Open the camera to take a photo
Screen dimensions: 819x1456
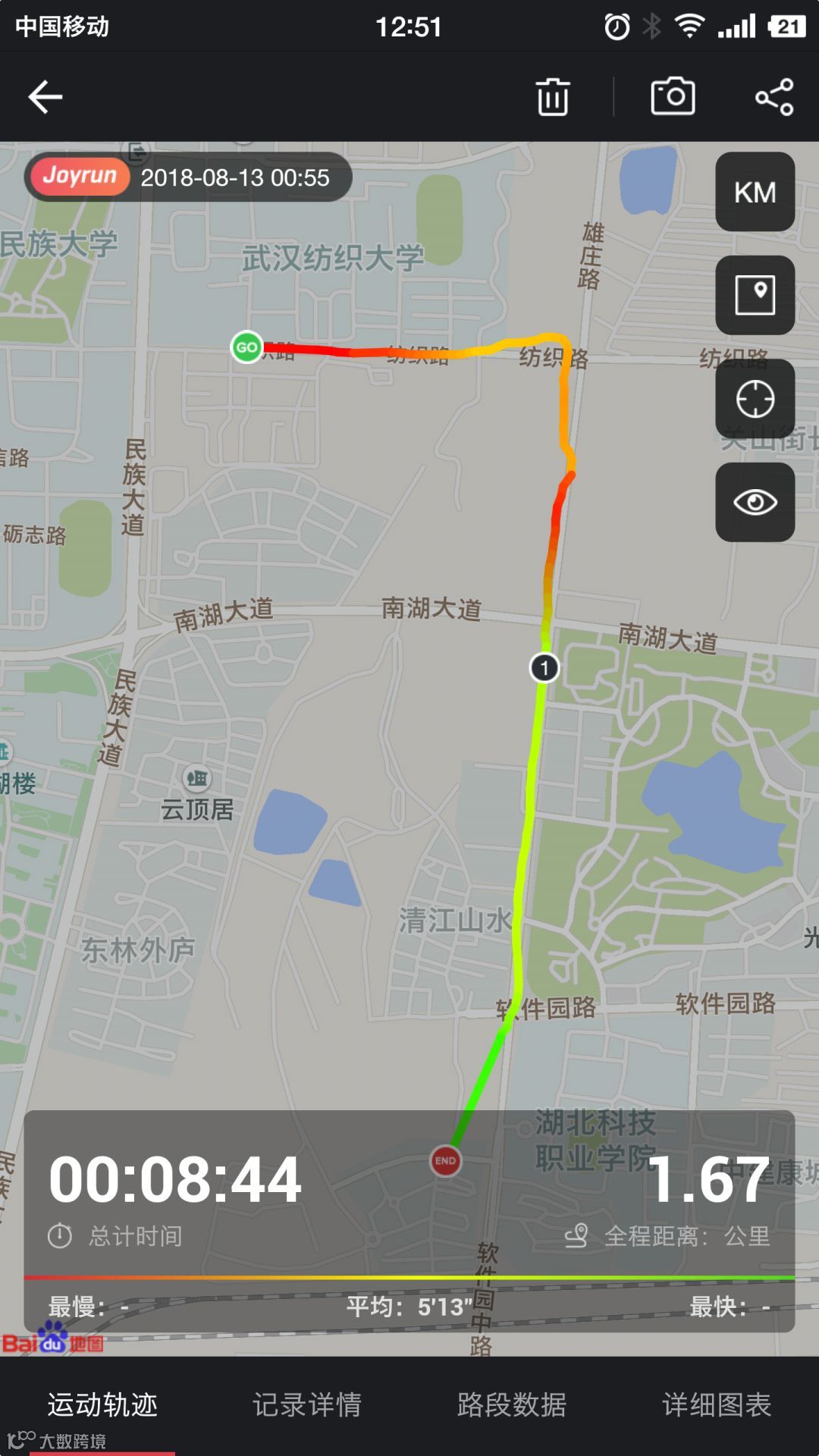[x=673, y=96]
